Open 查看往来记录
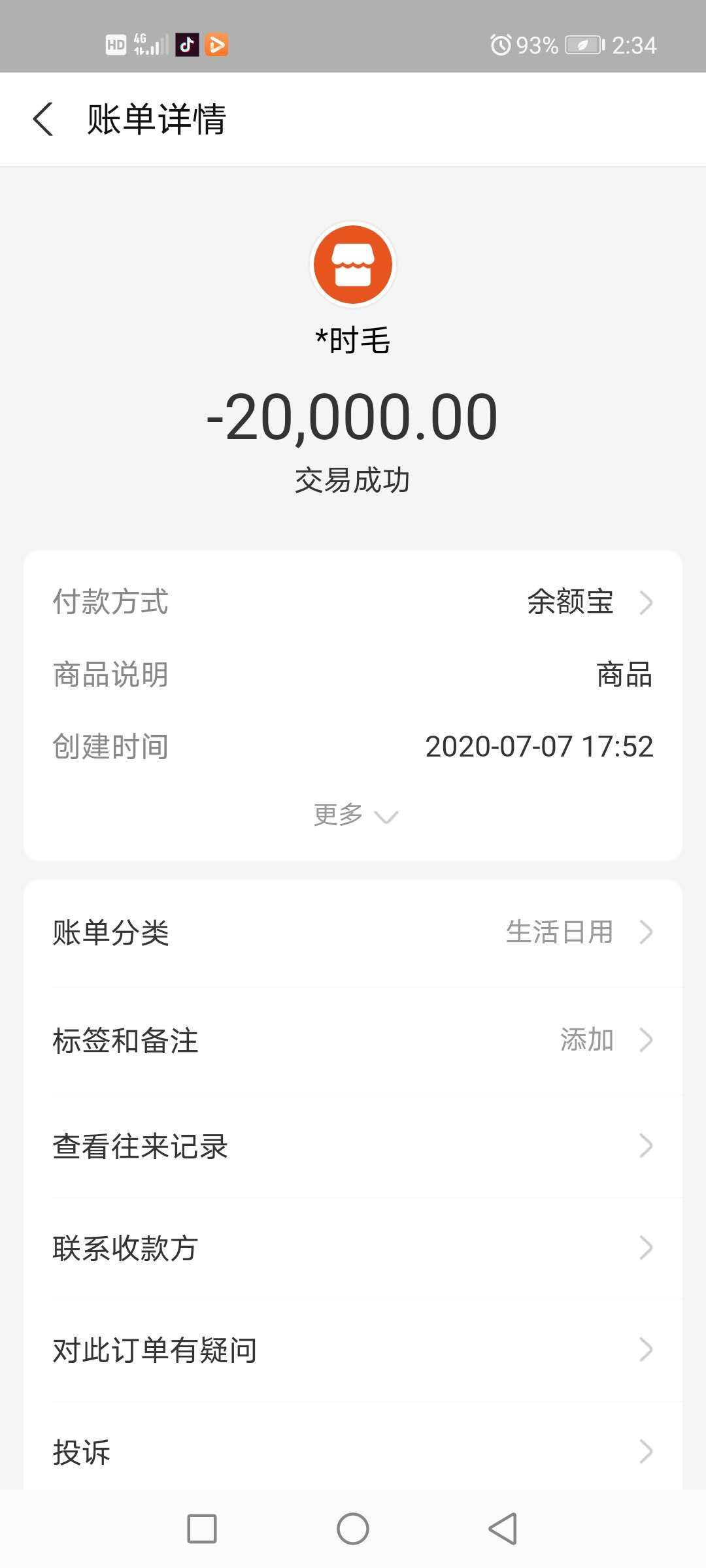Viewport: 706px width, 1568px height. pyautogui.click(x=353, y=1146)
